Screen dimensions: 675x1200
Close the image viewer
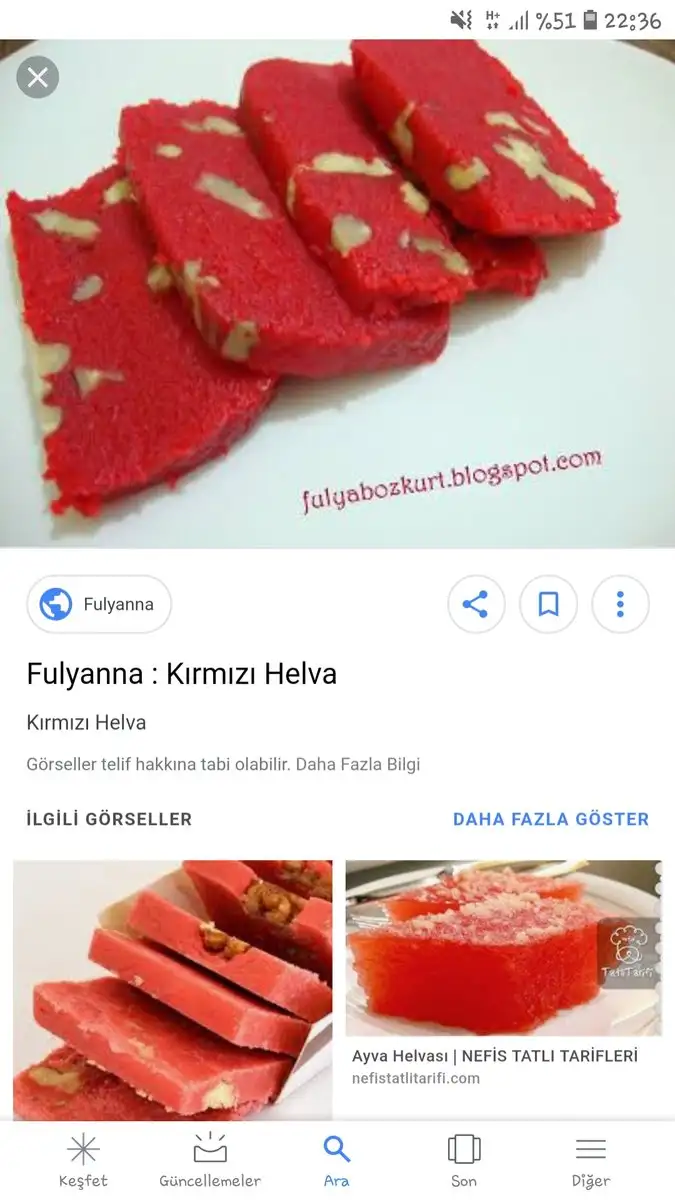click(x=38, y=77)
